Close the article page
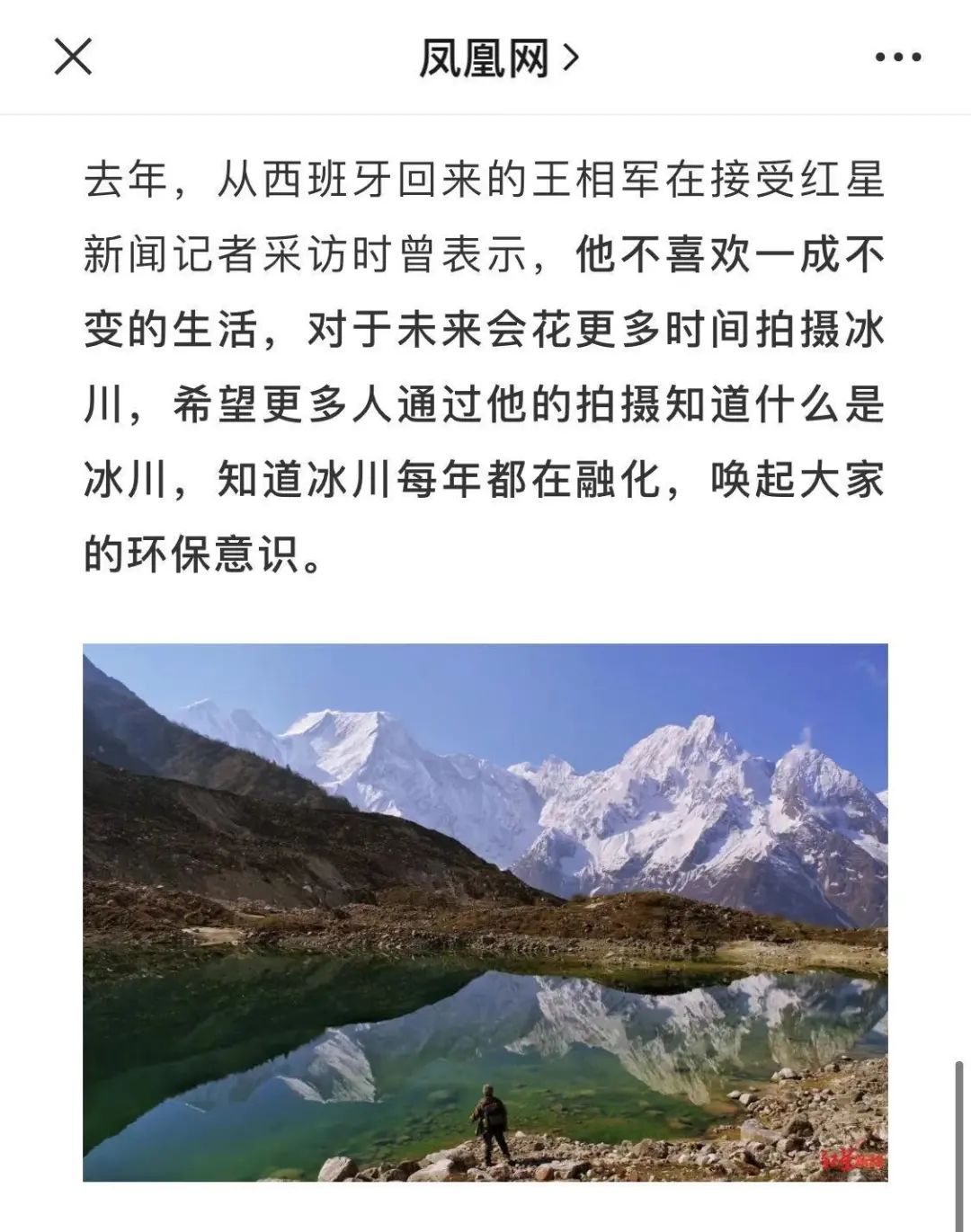Image resolution: width=971 pixels, height=1232 pixels. click(74, 58)
